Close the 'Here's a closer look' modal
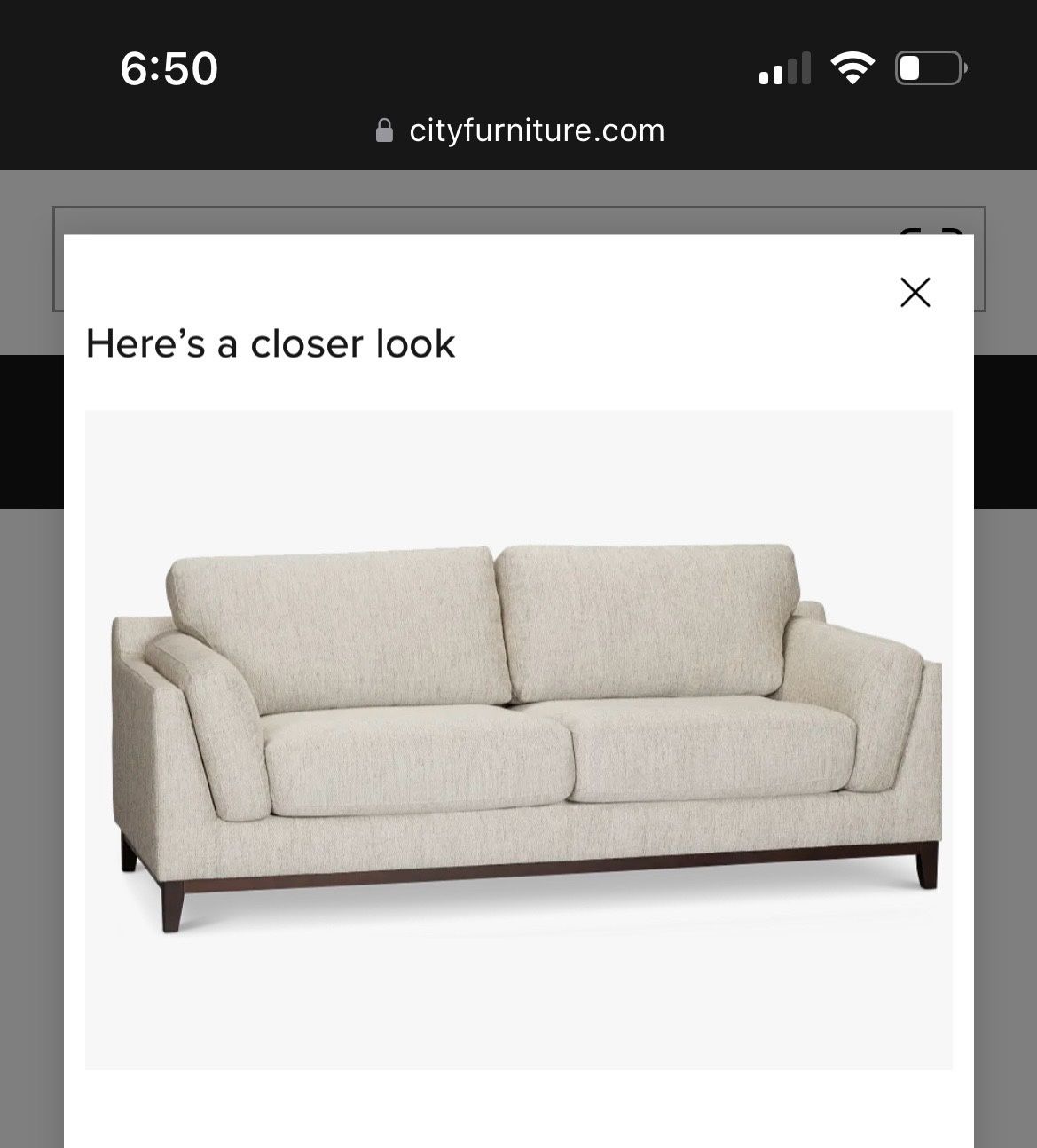This screenshot has width=1037, height=1148. 915,292
